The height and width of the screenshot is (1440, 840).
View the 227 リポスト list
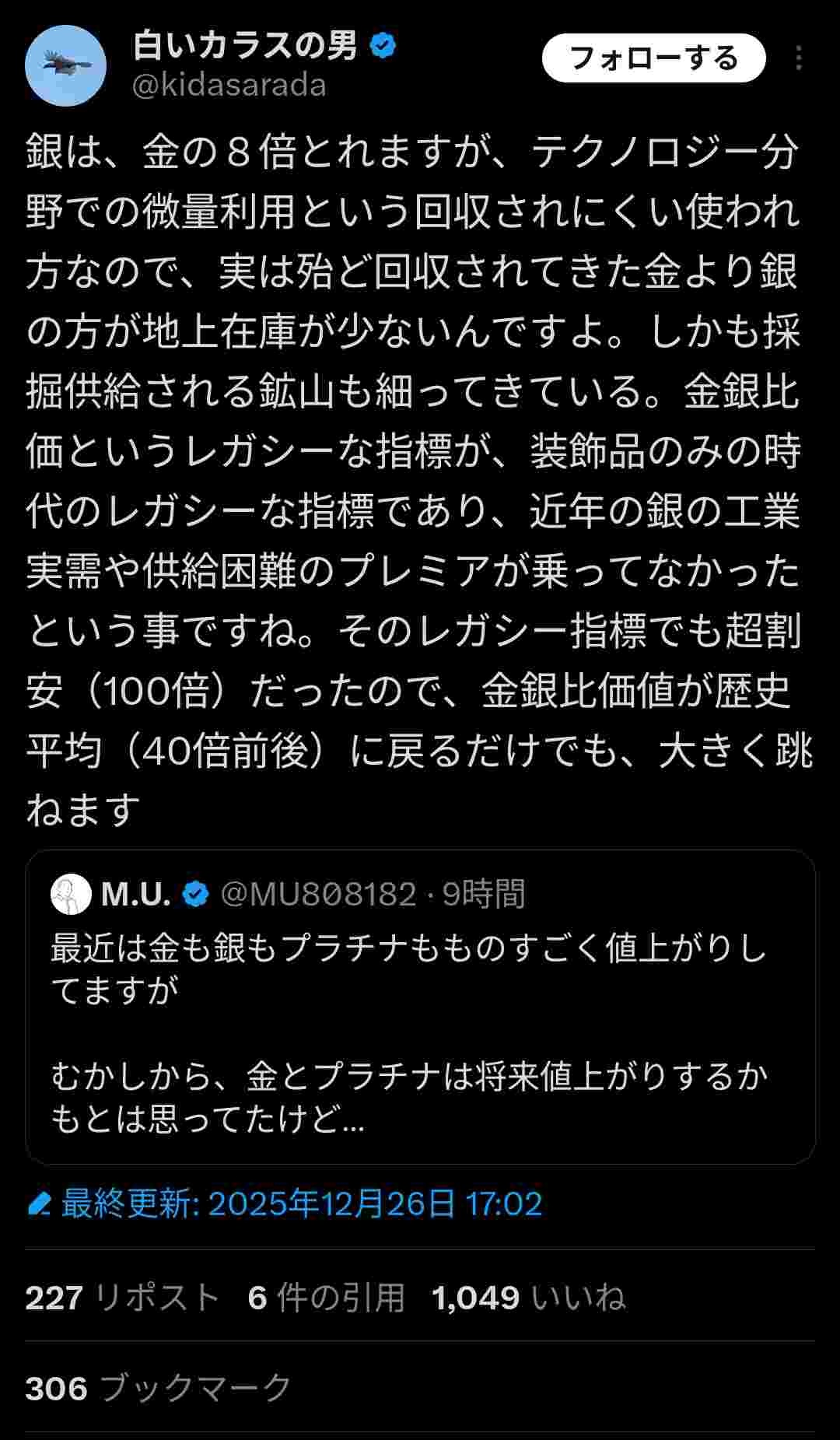(122, 1298)
